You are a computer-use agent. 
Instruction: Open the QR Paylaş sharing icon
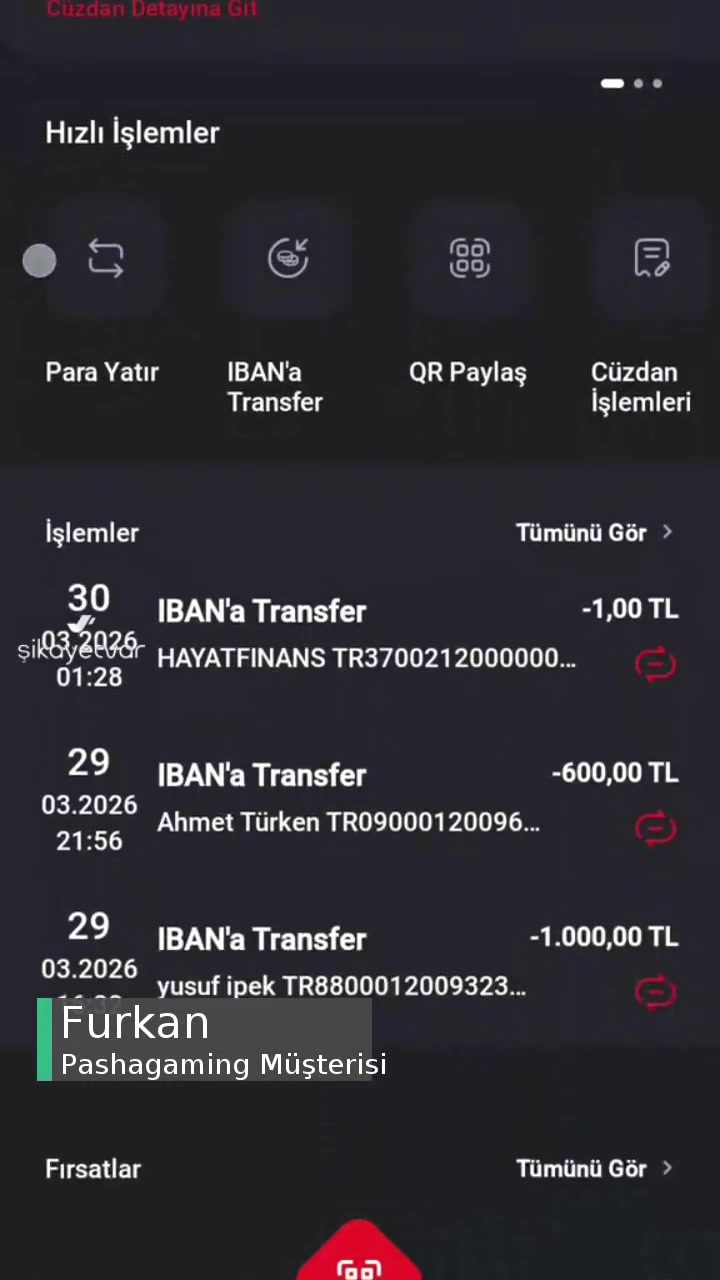click(470, 258)
